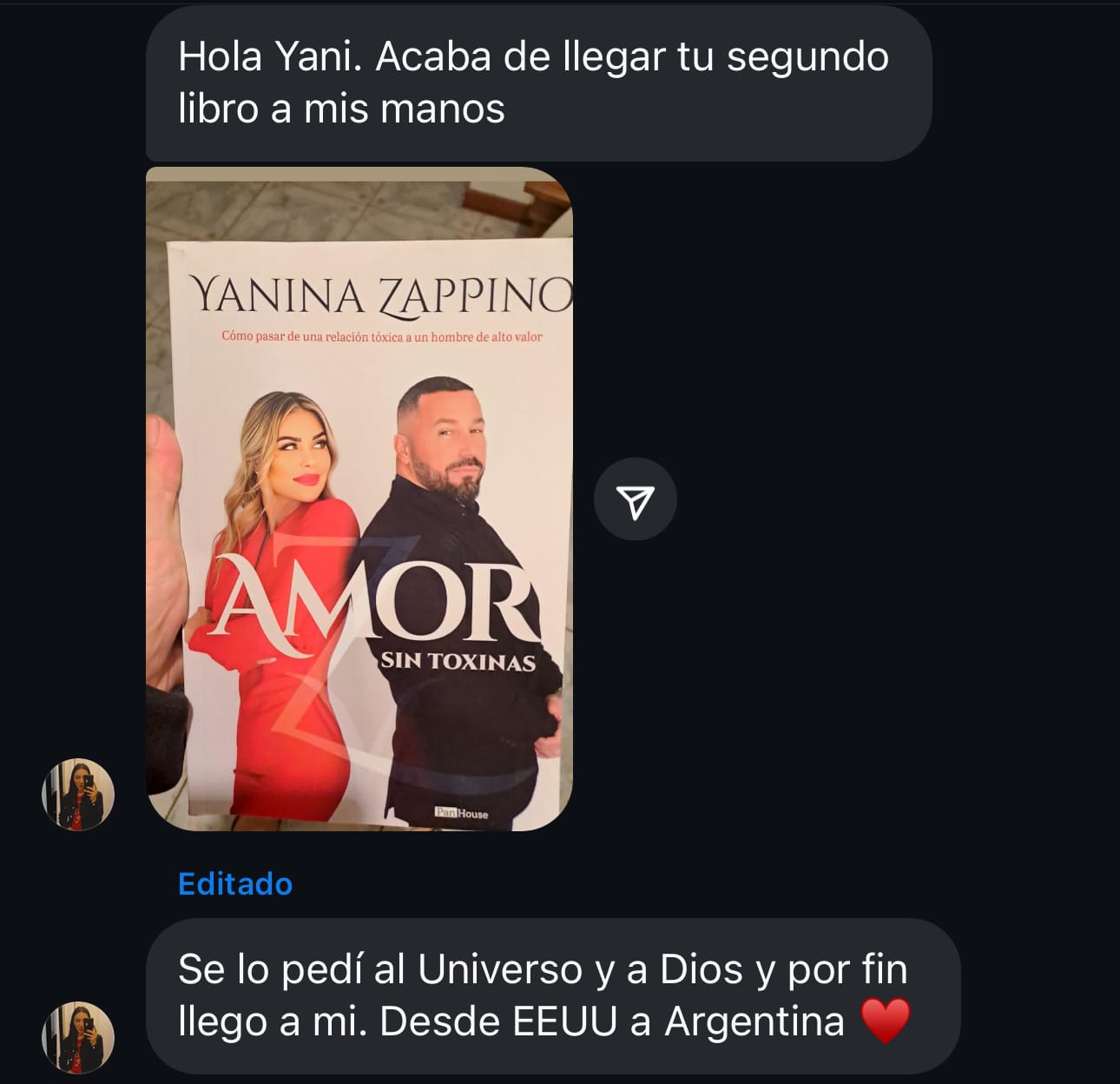The height and width of the screenshot is (1084, 1120).
Task: Open the shared Amor Sin Toxinas book photo
Action: [x=359, y=499]
